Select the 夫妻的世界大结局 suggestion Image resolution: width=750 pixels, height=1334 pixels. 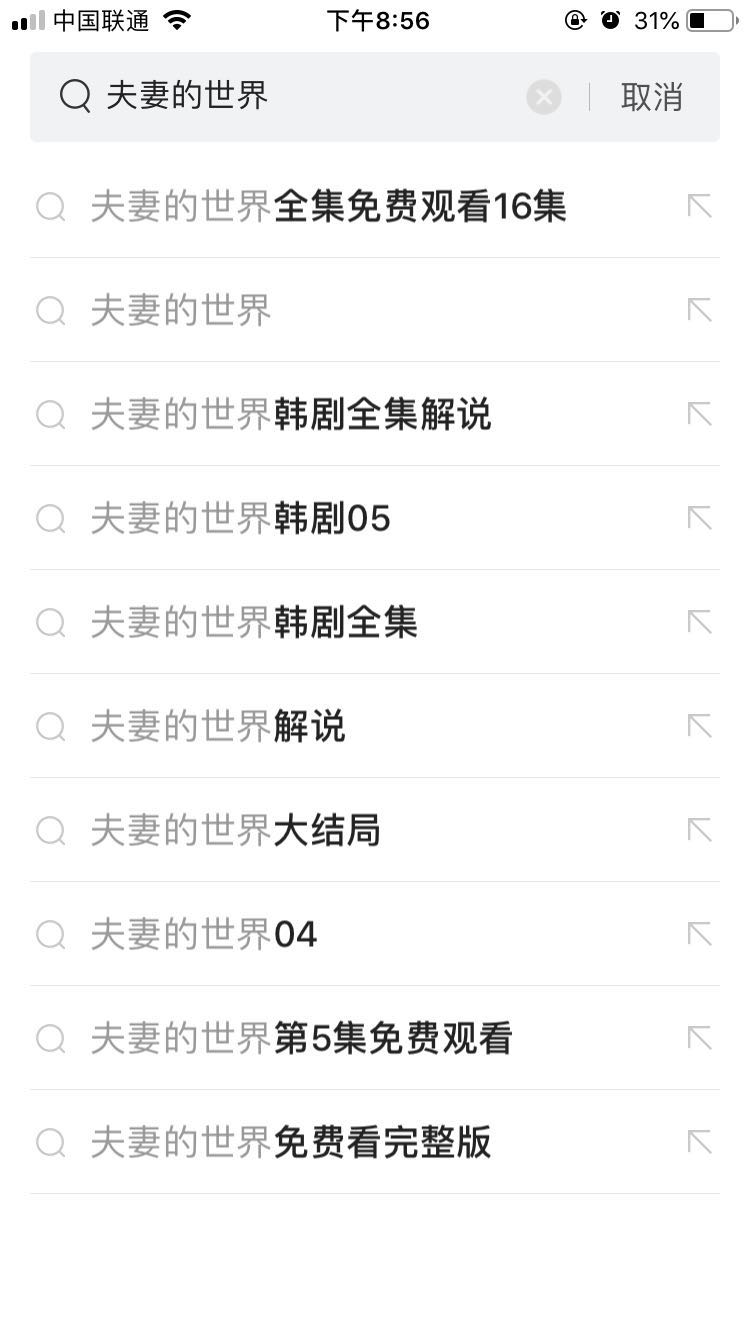pyautogui.click(x=235, y=831)
